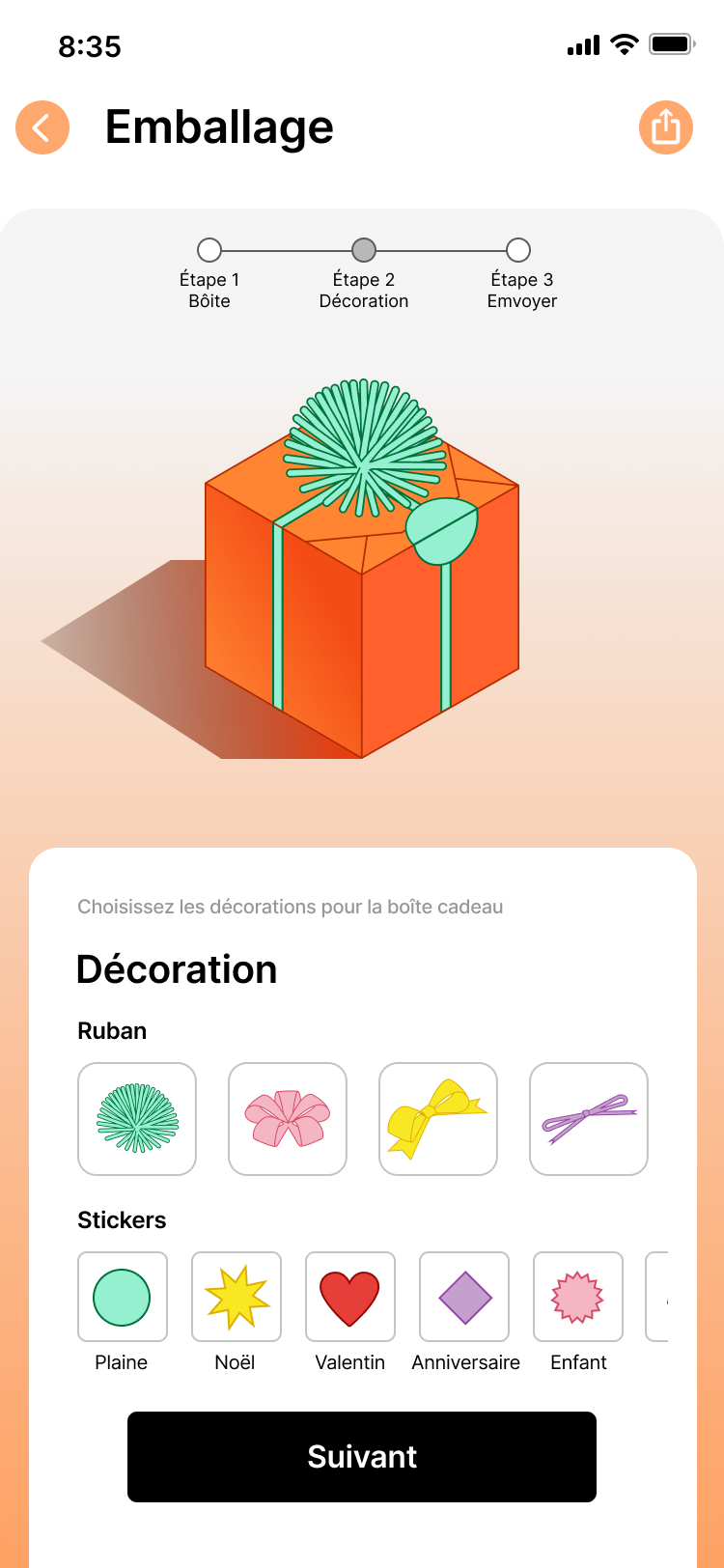This screenshot has height=1568, width=724.
Task: Jump to Étape 1 Boîte step
Action: pos(209,251)
